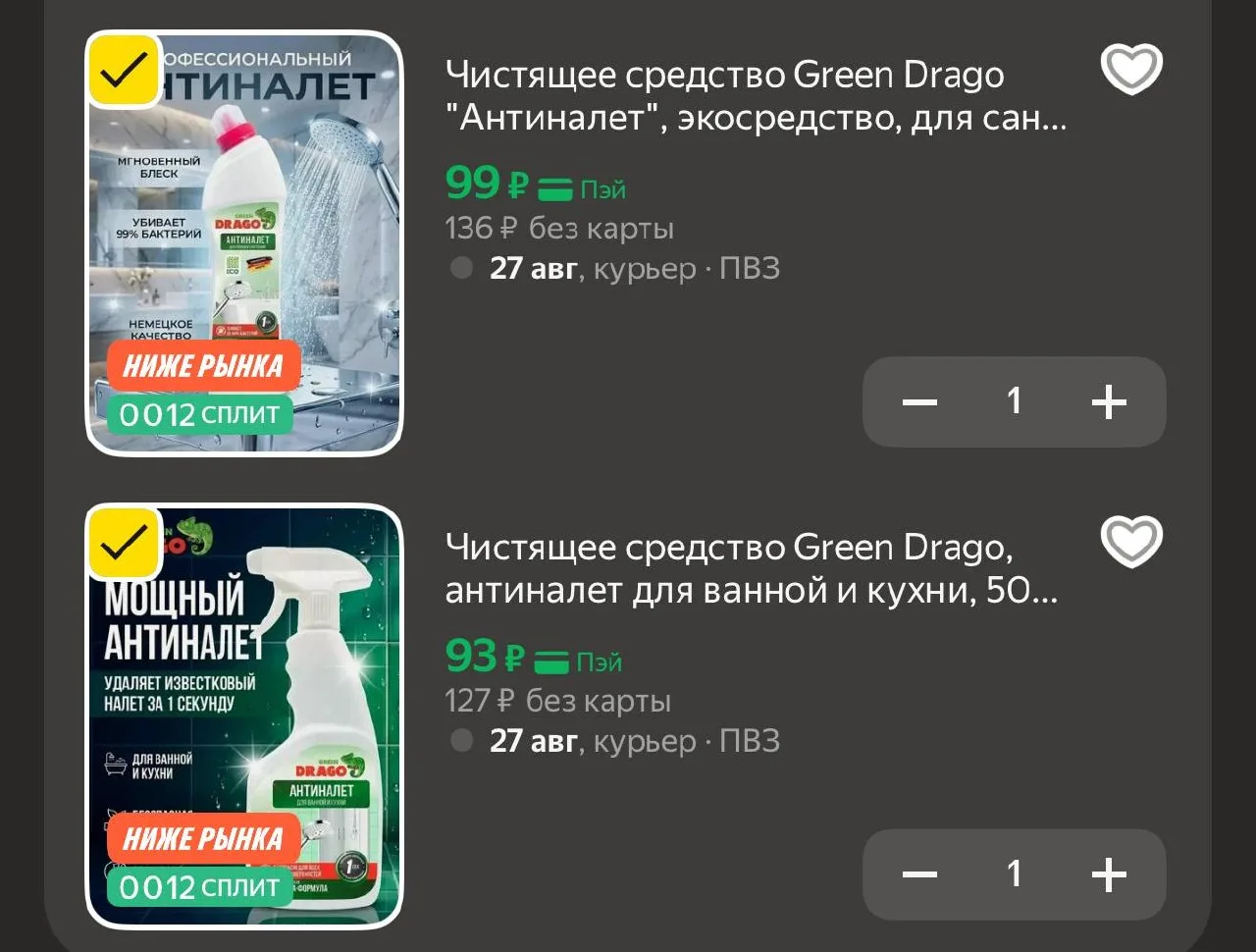Favorite the антиналет для ванной и кухни item

[x=1131, y=542]
